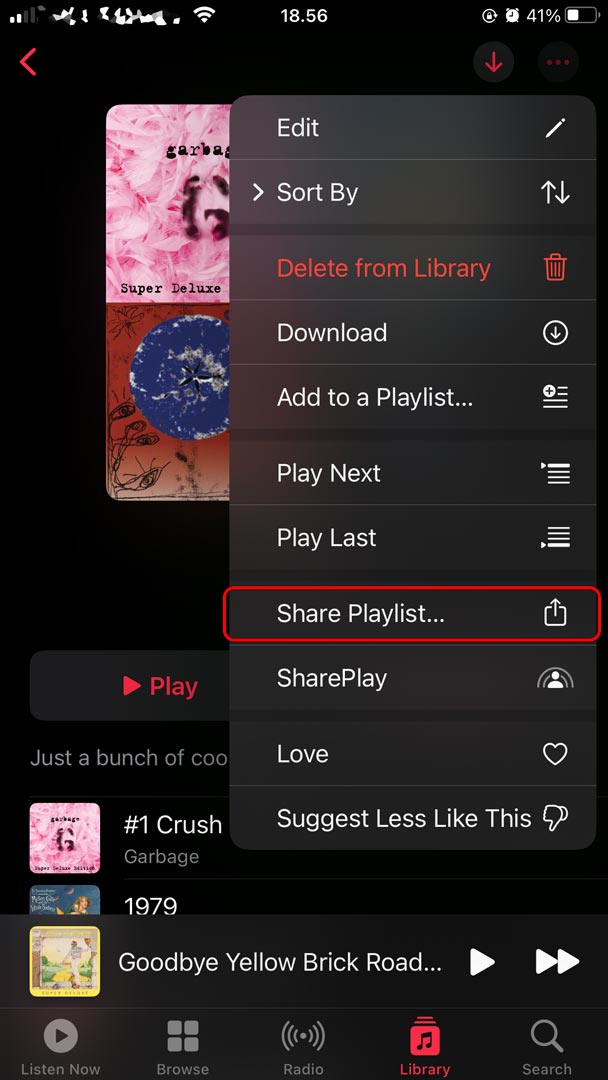Choose Add to a Playlist
This screenshot has width=608, height=1080.
412,397
